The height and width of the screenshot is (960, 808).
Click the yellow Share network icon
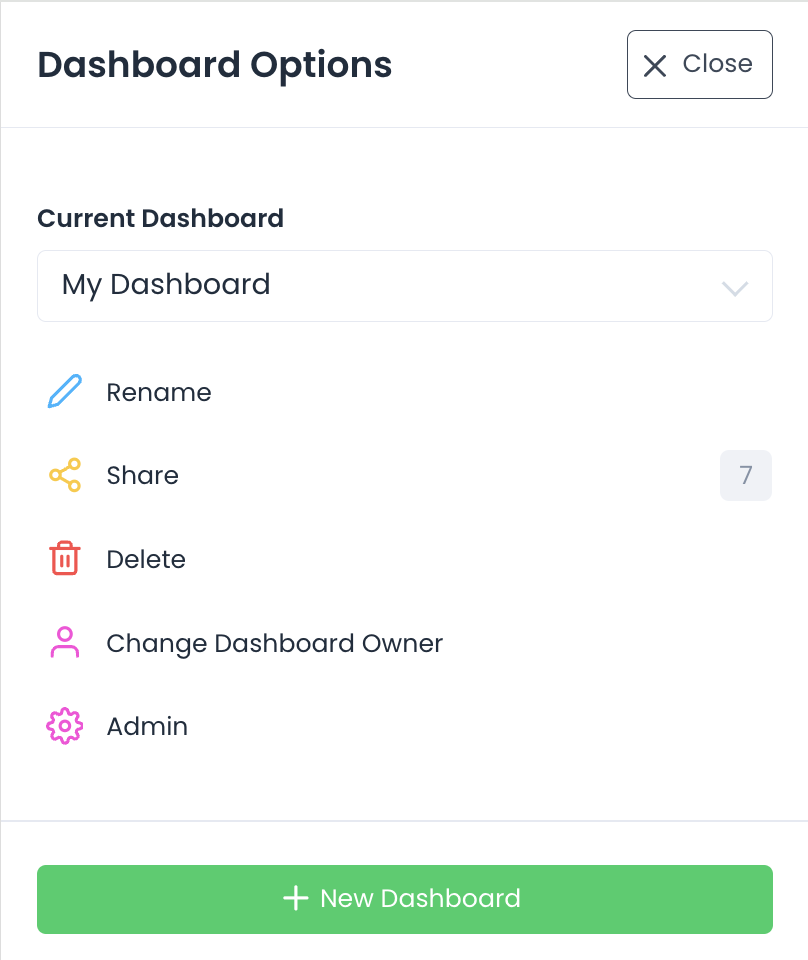(63, 475)
